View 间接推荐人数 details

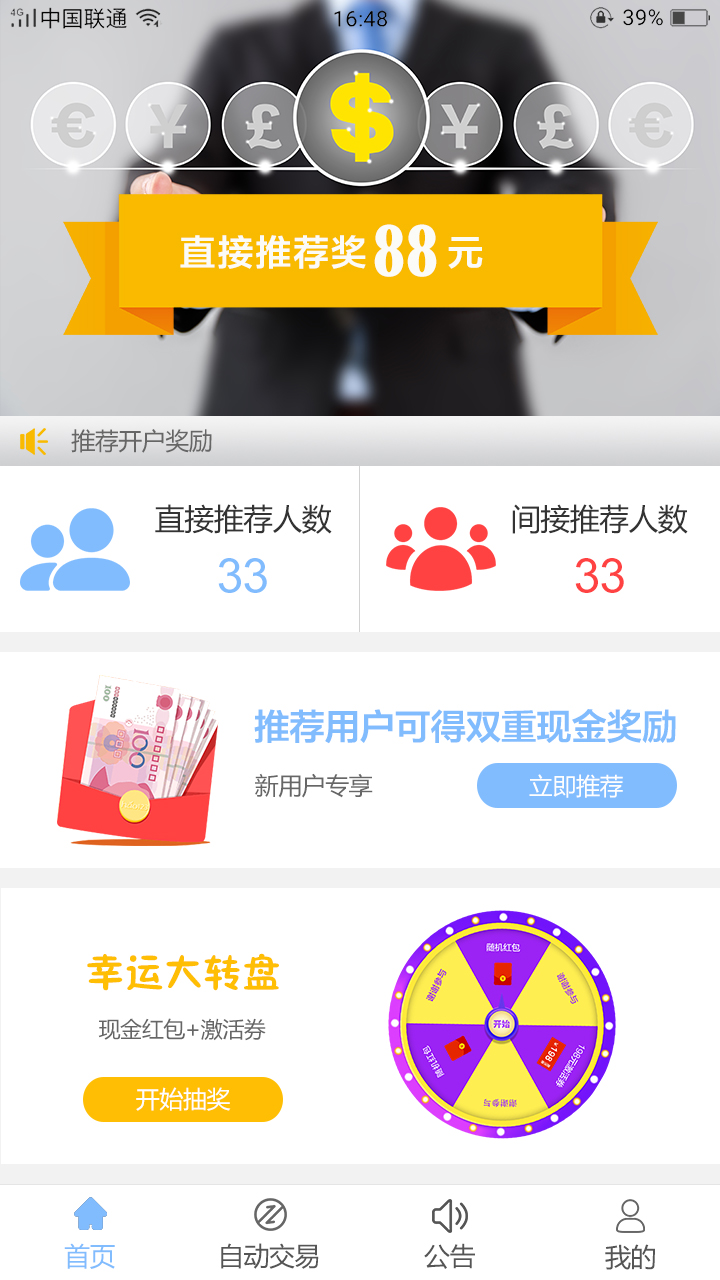pos(540,549)
